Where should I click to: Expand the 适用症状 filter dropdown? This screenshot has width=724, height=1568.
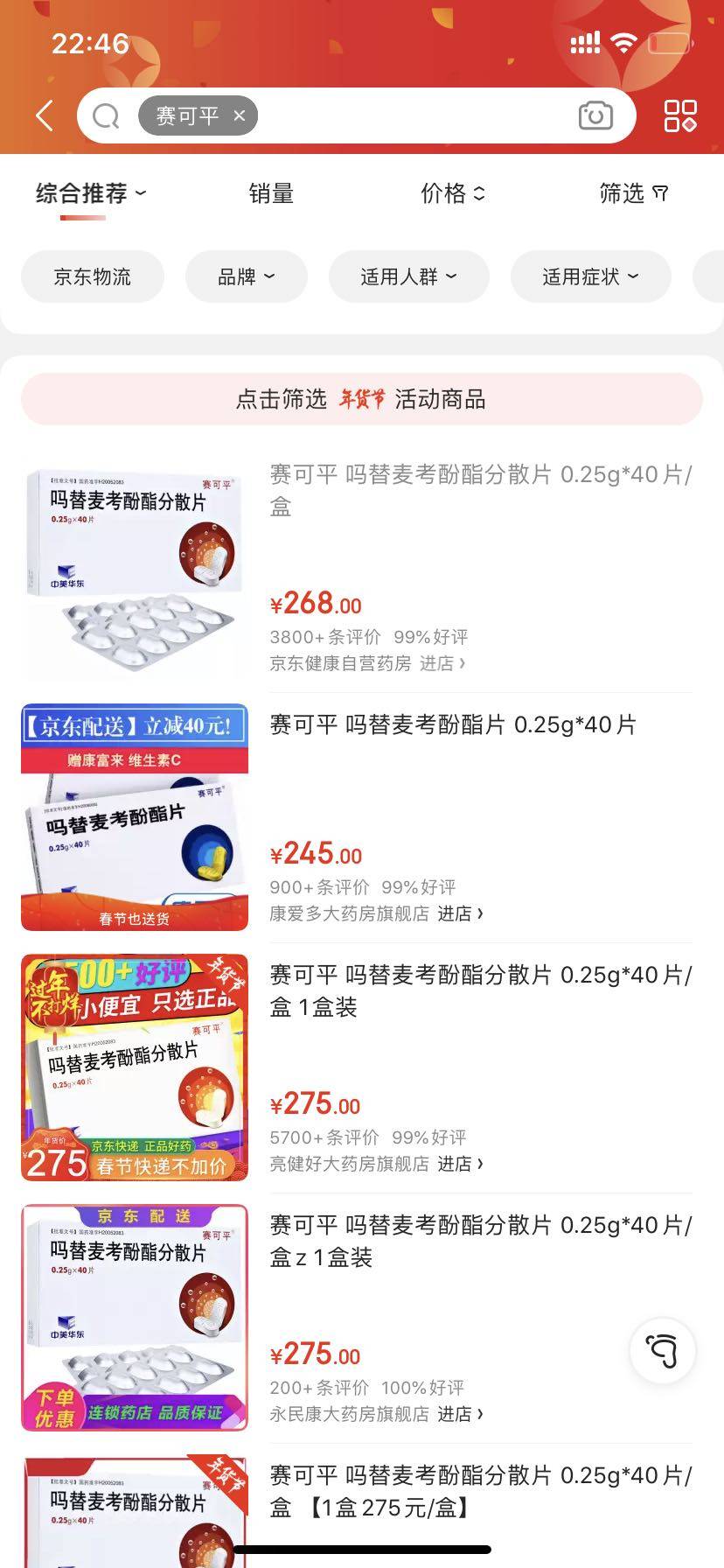[x=590, y=277]
